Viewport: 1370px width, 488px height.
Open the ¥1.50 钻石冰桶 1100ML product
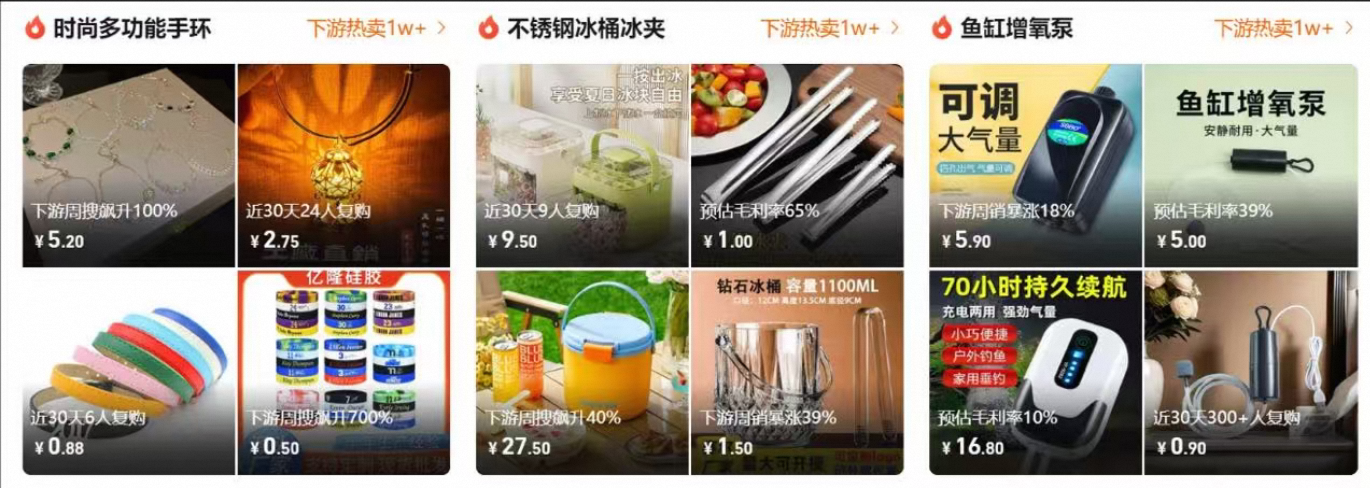pos(797,372)
